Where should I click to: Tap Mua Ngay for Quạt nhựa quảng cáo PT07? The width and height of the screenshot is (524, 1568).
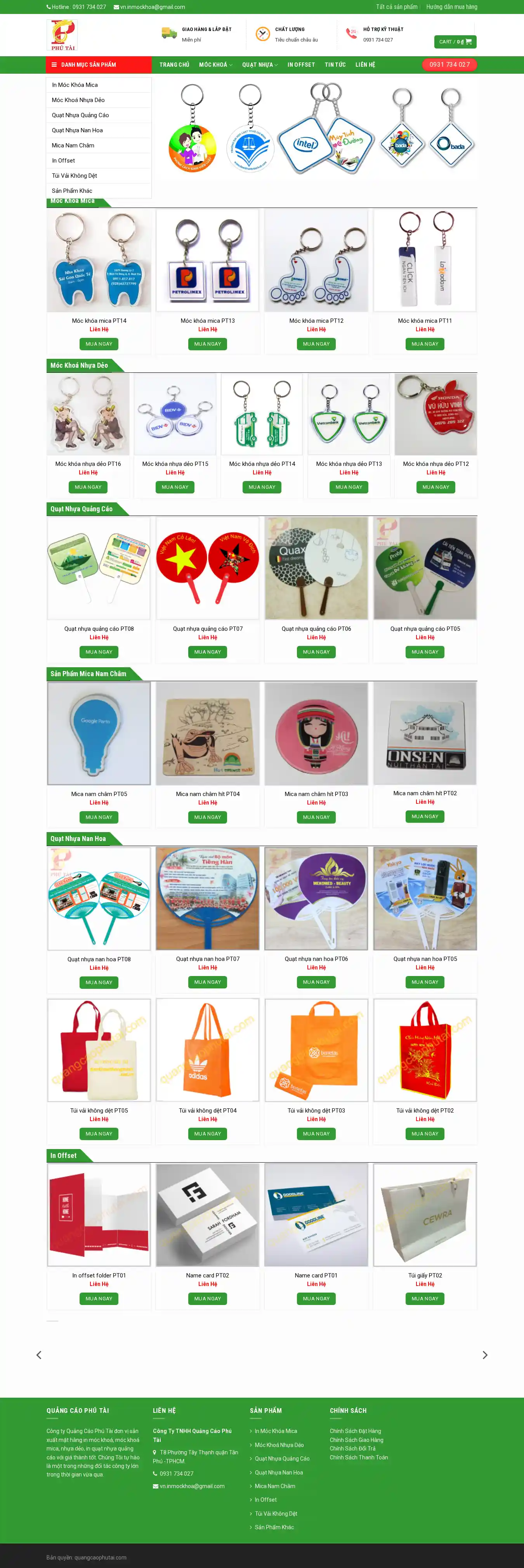click(x=207, y=652)
